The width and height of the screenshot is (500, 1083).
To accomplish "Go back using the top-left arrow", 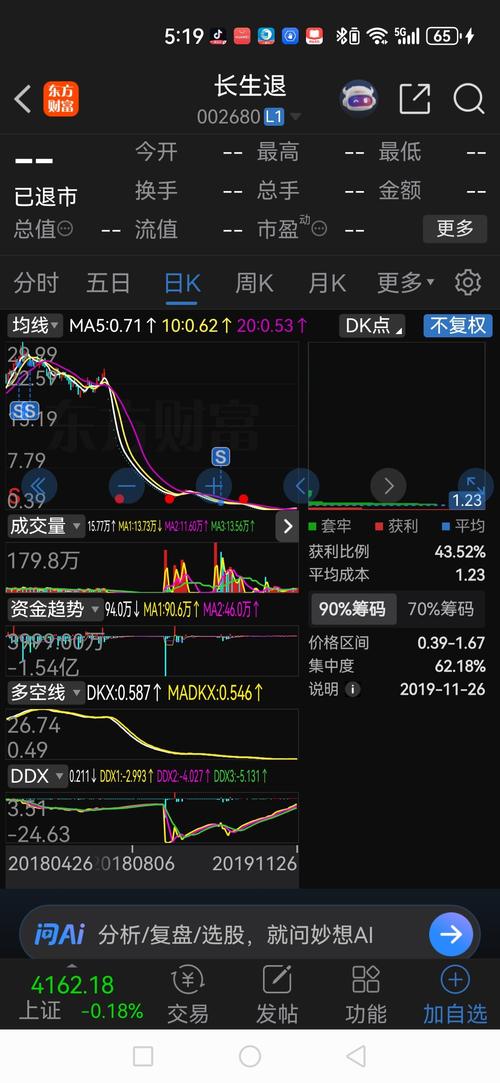I will coord(23,99).
